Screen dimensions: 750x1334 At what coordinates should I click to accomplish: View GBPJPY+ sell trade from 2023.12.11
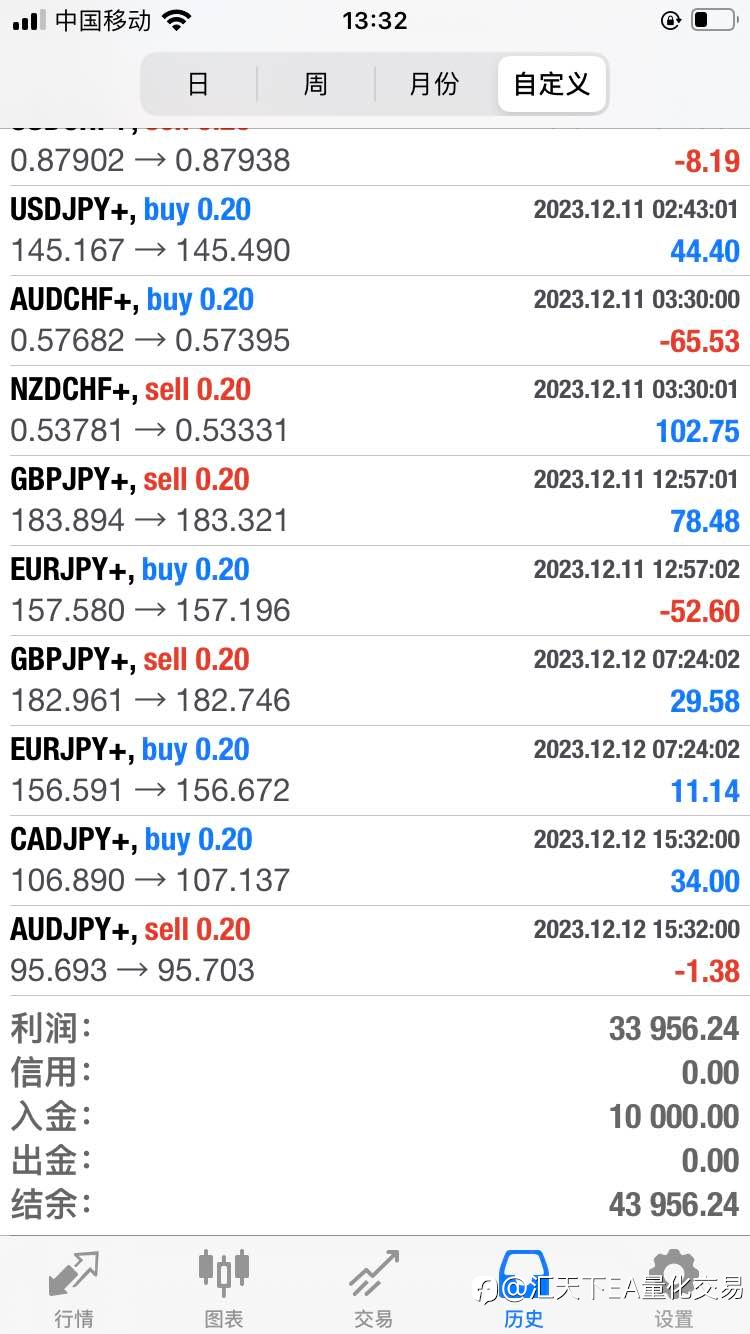[x=375, y=501]
